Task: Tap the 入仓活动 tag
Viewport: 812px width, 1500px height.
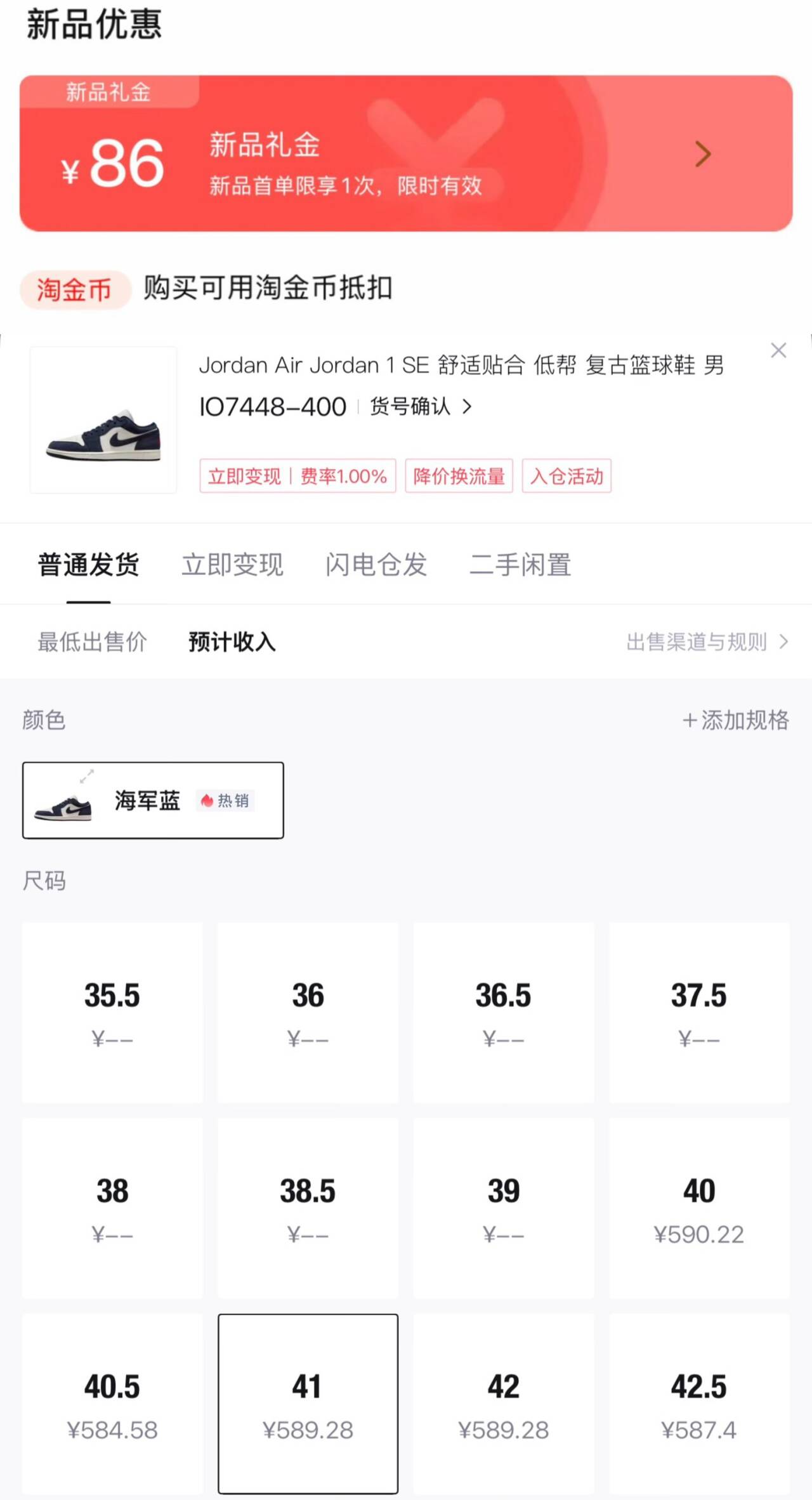Action: (566, 476)
